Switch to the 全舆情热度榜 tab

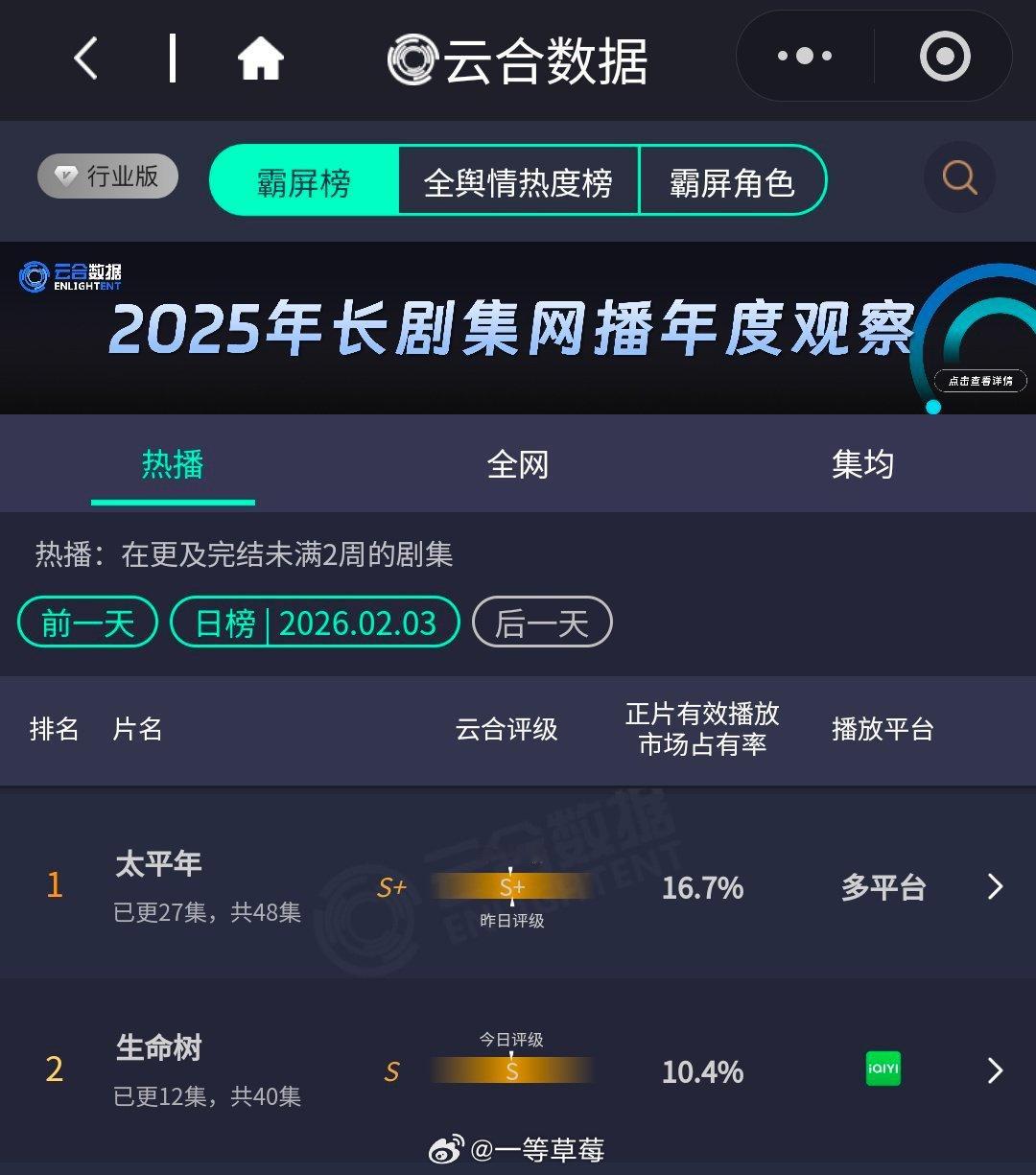pos(520,180)
